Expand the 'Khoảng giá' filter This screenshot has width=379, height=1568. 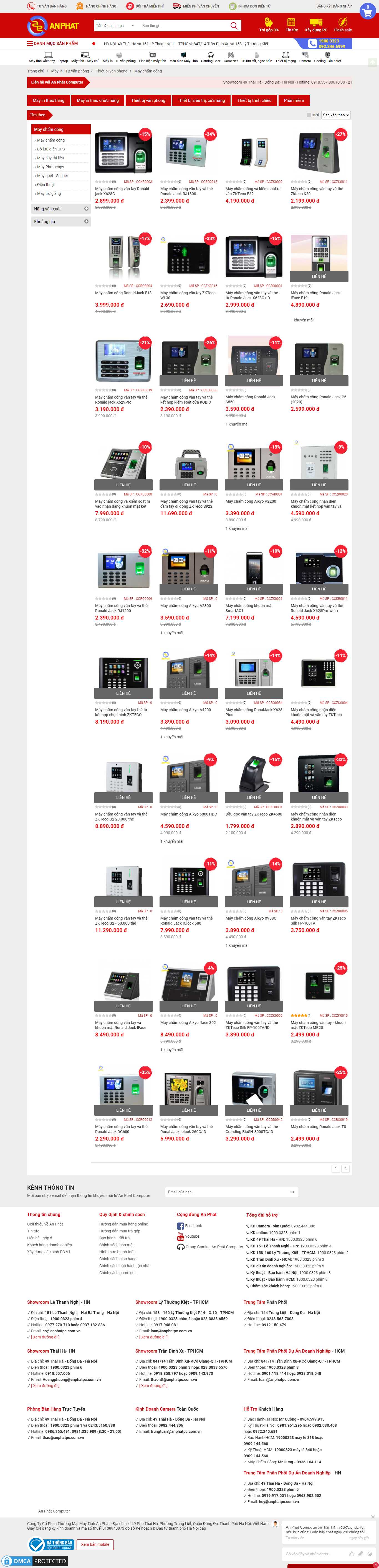pos(61,222)
